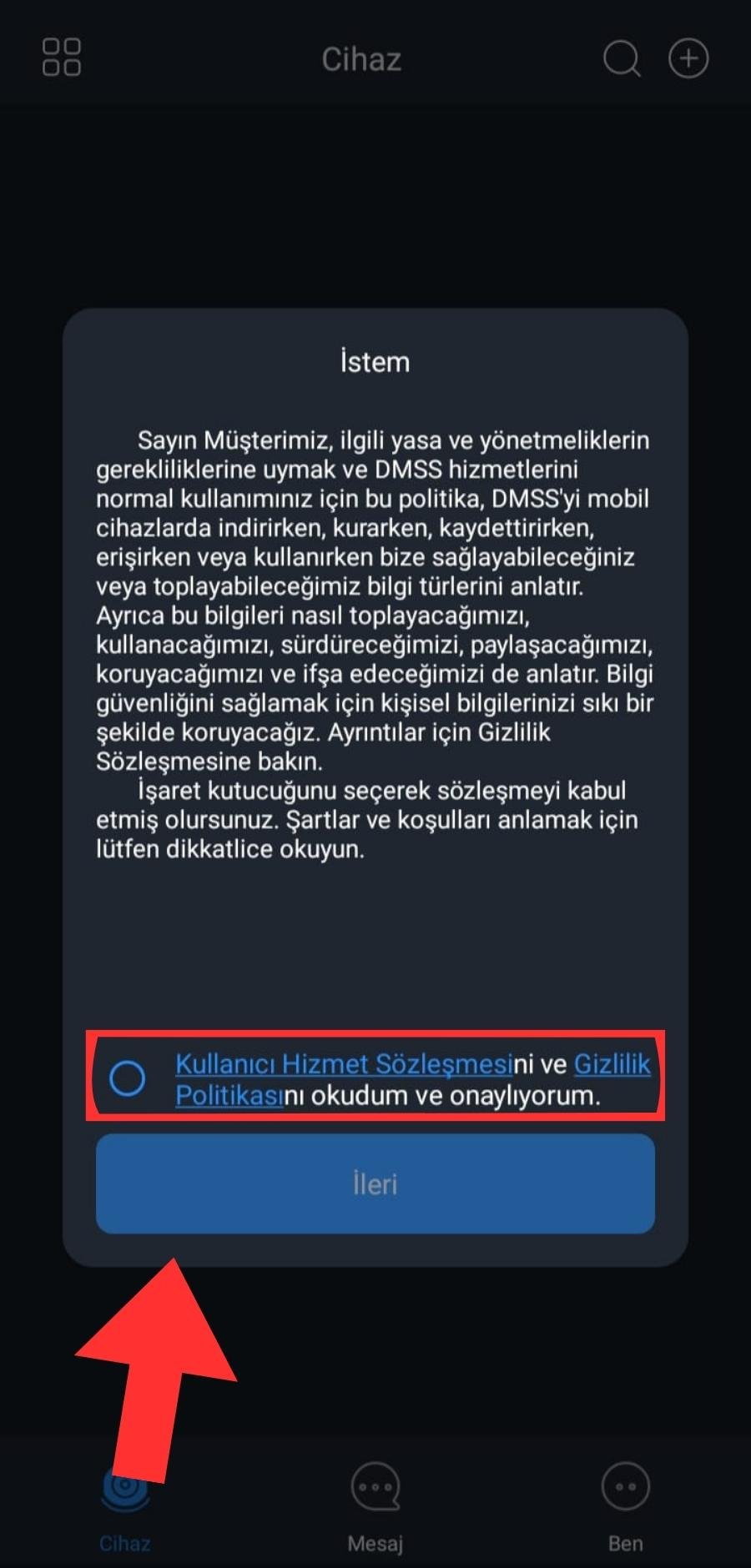This screenshot has height=1568, width=751.
Task: Open the search icon
Action: coord(622,58)
